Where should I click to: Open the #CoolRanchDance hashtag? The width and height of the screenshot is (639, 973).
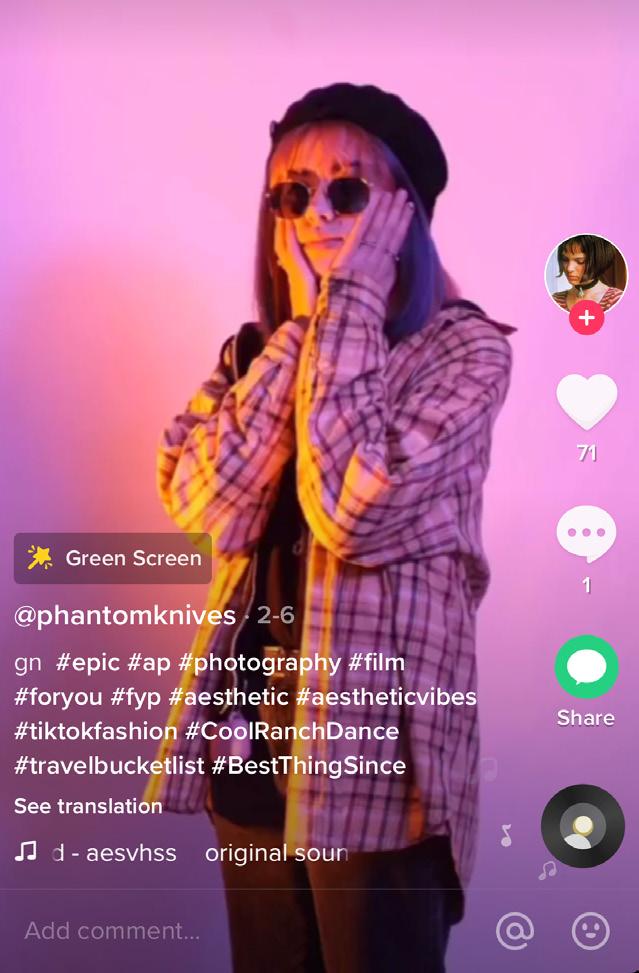pos(291,731)
